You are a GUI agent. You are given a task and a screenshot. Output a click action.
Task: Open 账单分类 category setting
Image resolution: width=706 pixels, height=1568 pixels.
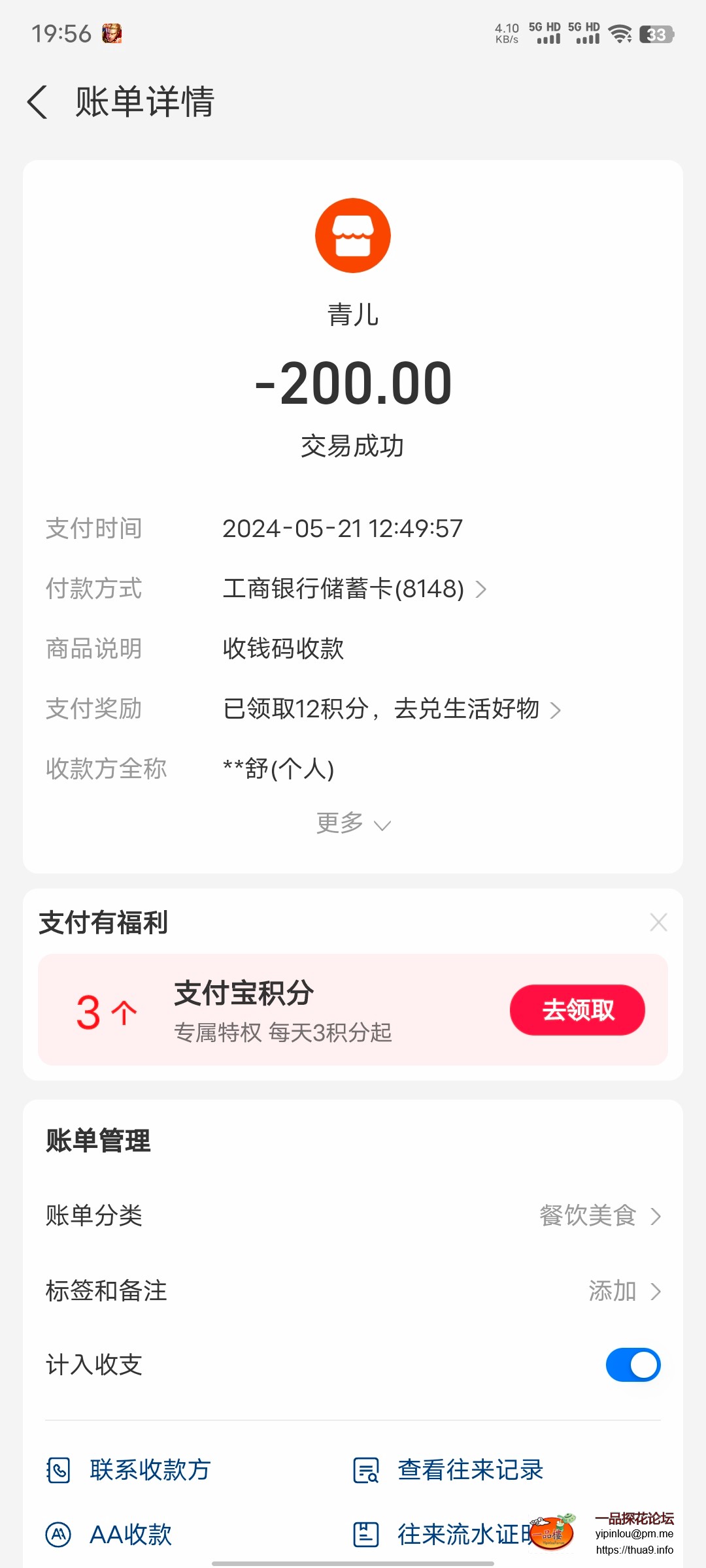[353, 1216]
